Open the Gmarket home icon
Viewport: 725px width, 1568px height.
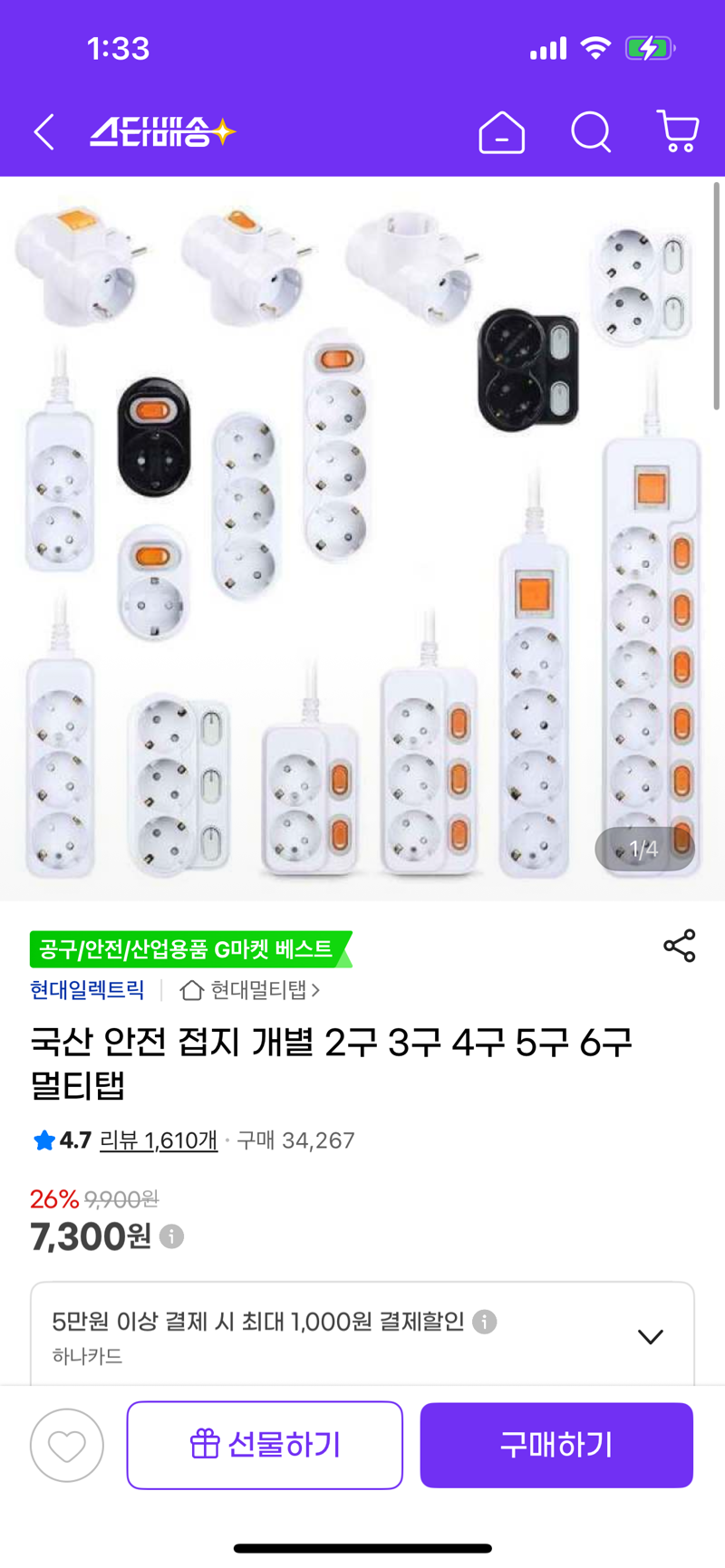[501, 132]
